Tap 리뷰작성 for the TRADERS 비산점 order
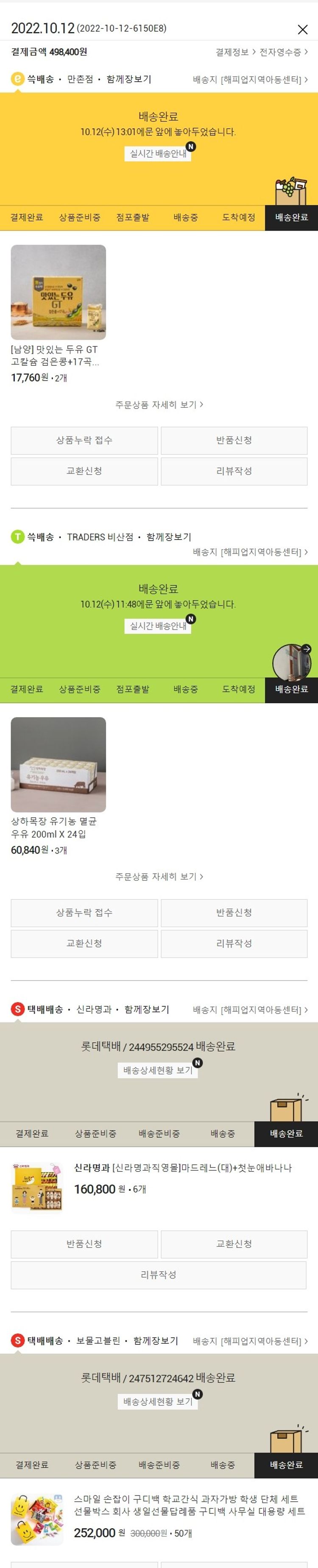This screenshot has width=318, height=1568. (x=234, y=944)
